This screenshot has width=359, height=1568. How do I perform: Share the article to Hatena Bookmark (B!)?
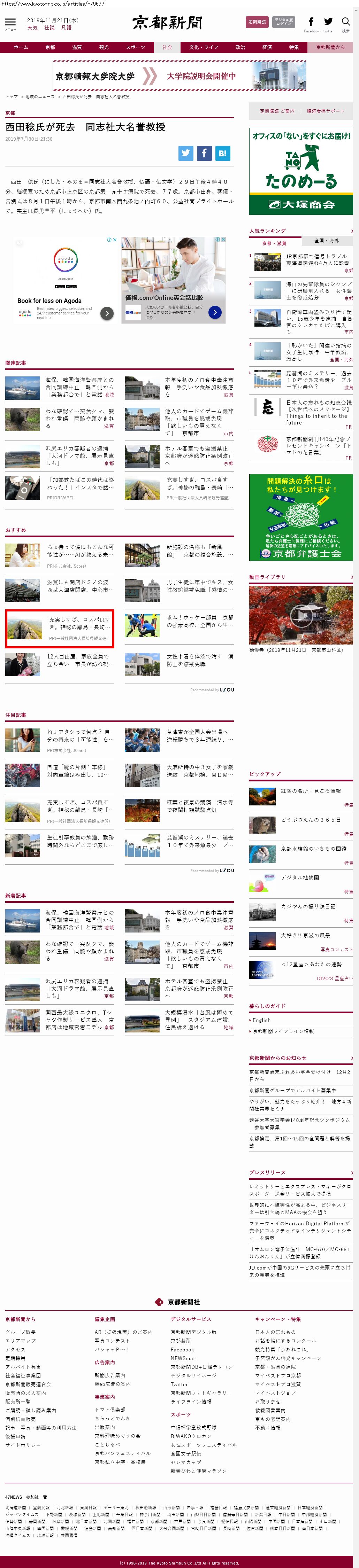(222, 154)
